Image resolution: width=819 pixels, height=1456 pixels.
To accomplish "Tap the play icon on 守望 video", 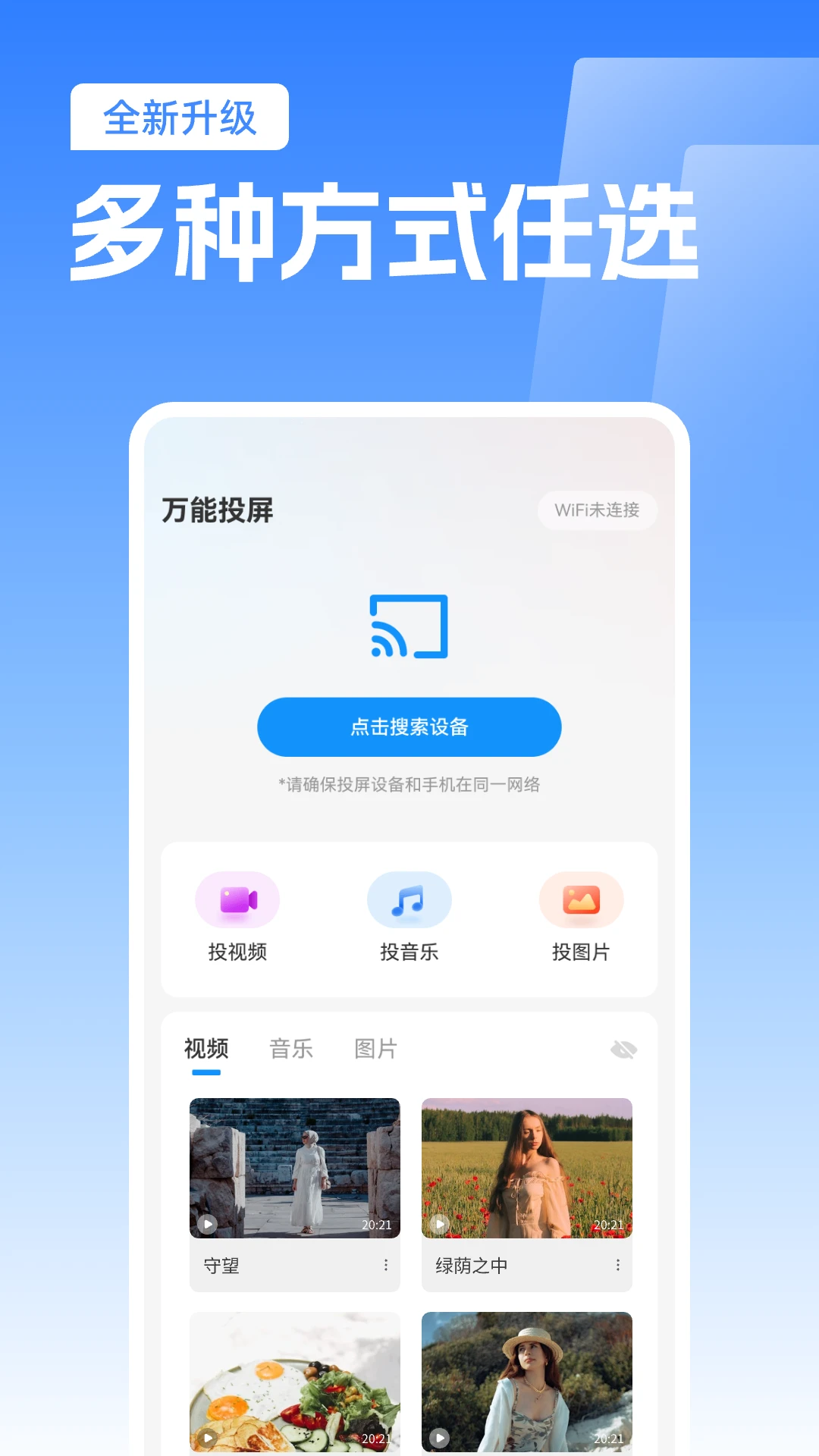I will (207, 1224).
